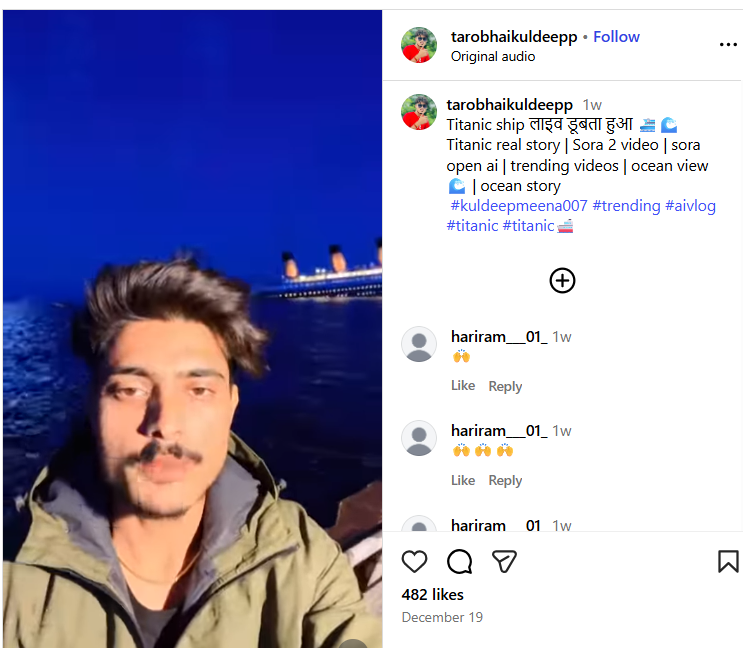
Task: Load more comments with plus circle
Action: 562,280
